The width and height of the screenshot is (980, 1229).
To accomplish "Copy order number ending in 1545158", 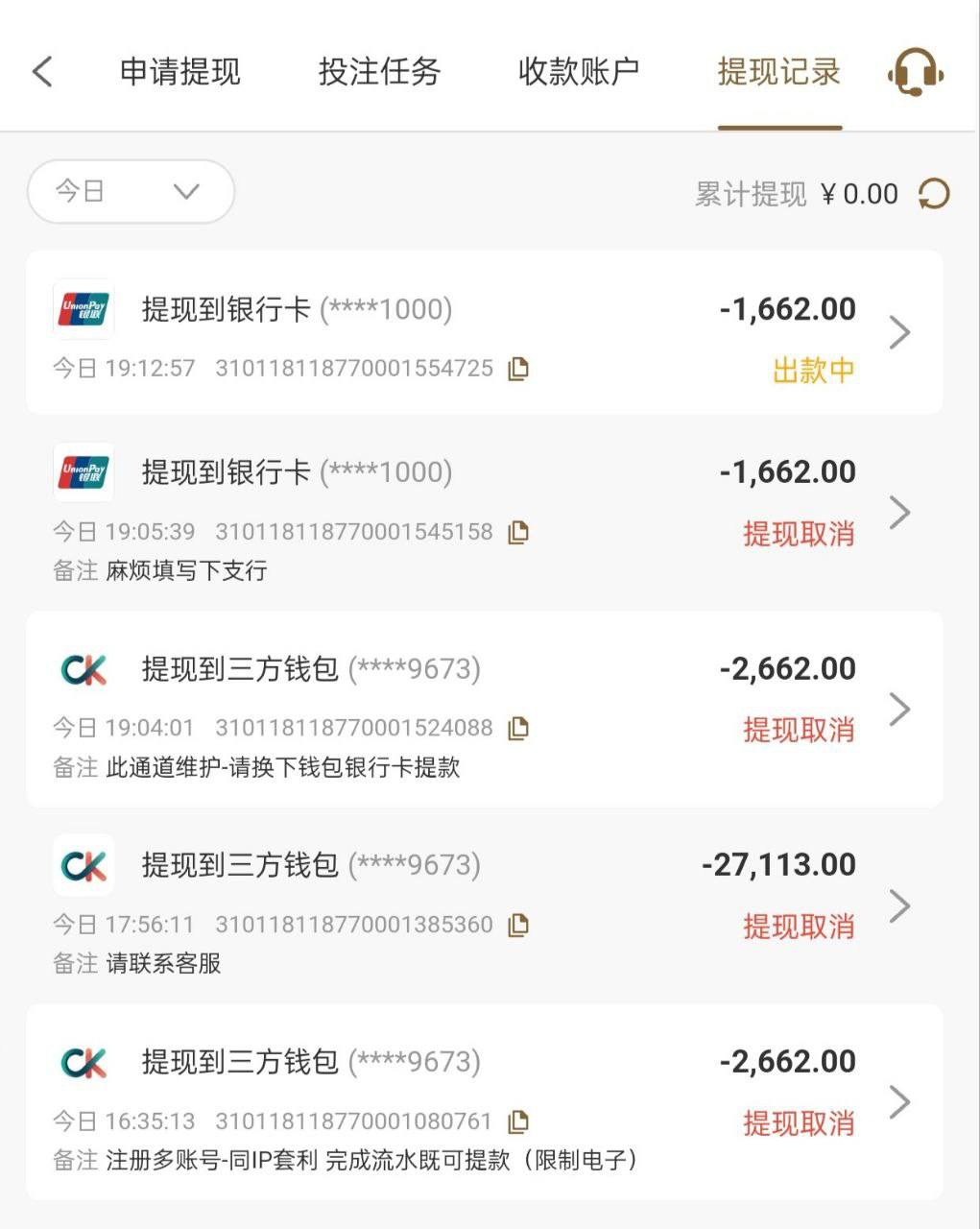I will tap(518, 532).
